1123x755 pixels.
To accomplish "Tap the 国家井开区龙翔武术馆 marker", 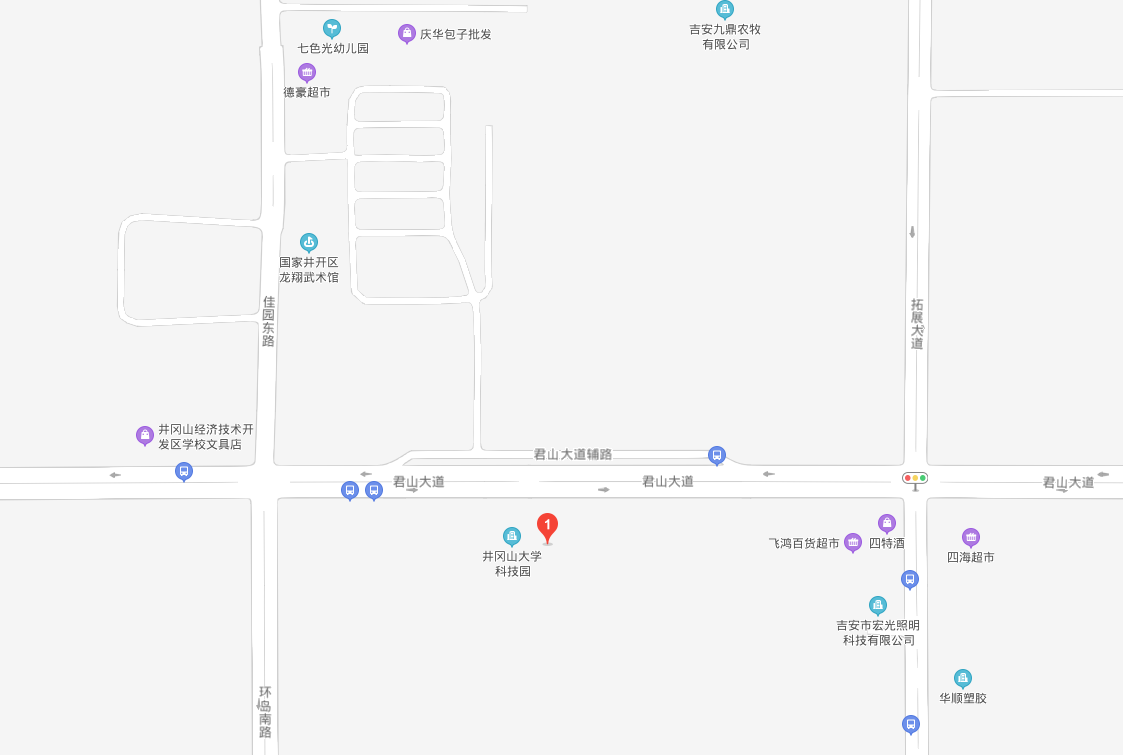I will point(309,242).
